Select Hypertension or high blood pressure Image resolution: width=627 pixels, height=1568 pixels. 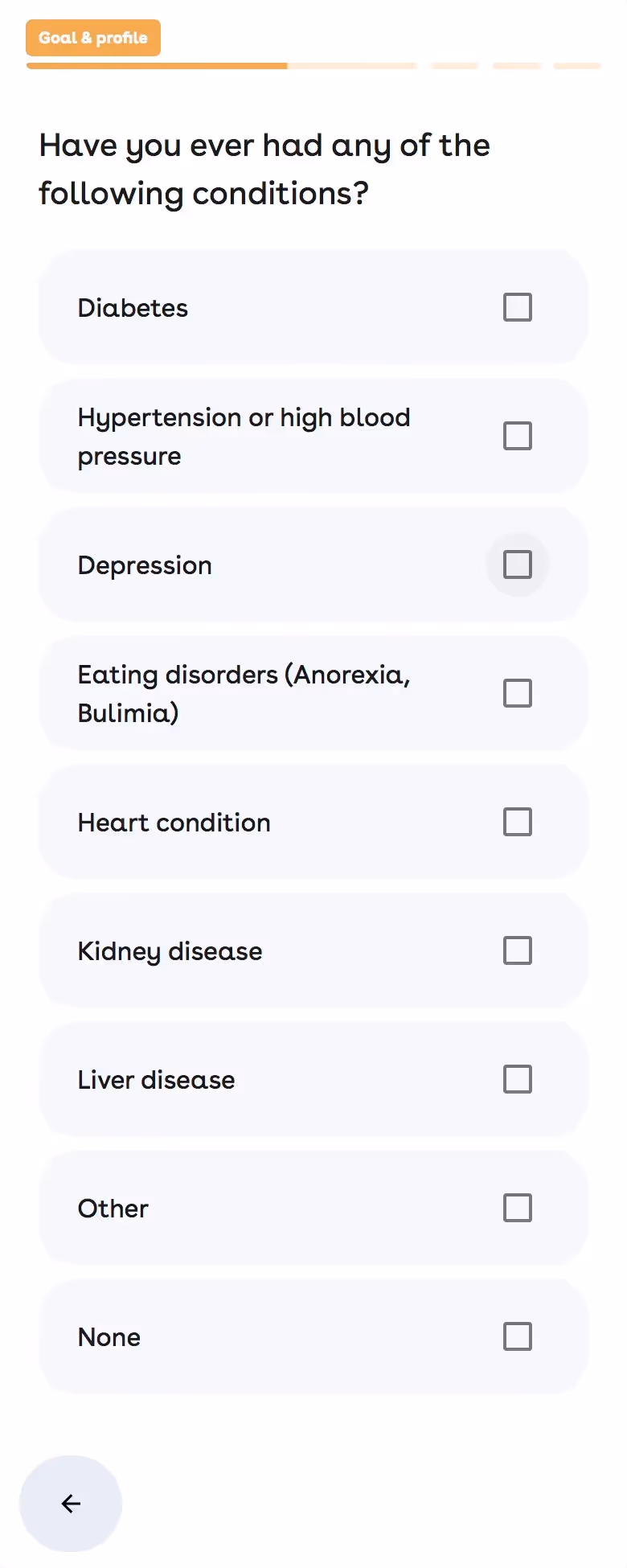tap(517, 436)
